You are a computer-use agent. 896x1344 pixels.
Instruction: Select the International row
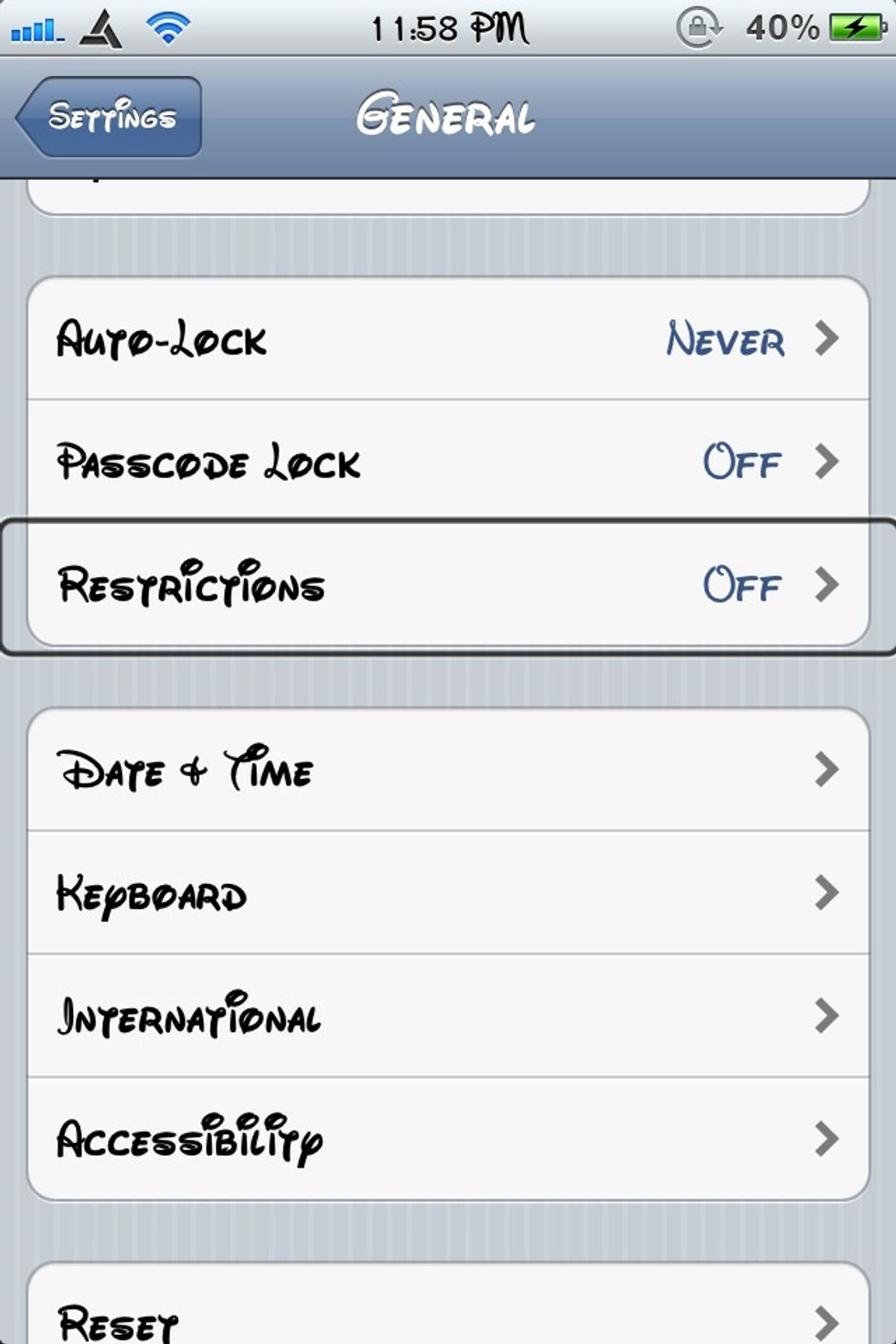click(448, 1017)
